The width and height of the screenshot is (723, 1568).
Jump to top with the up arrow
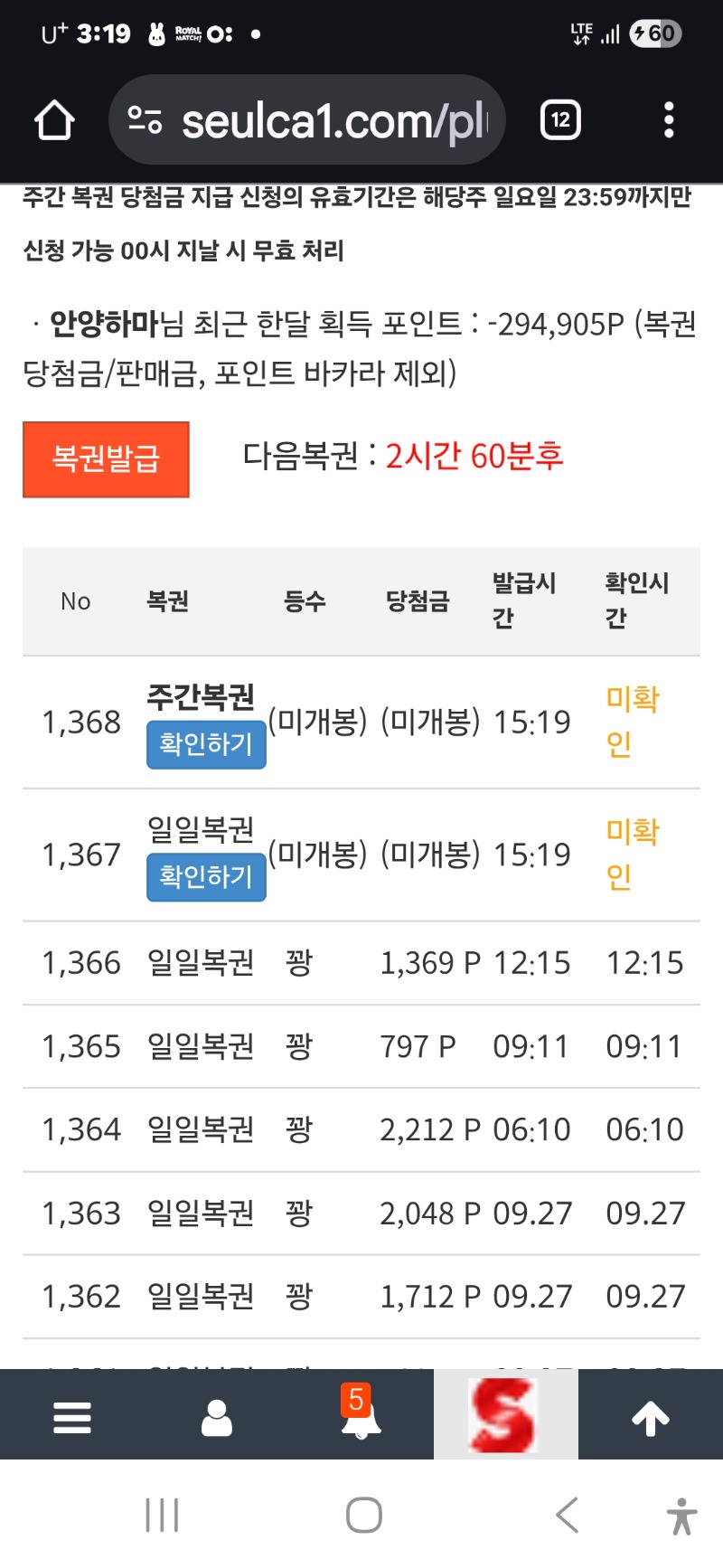(651, 1417)
